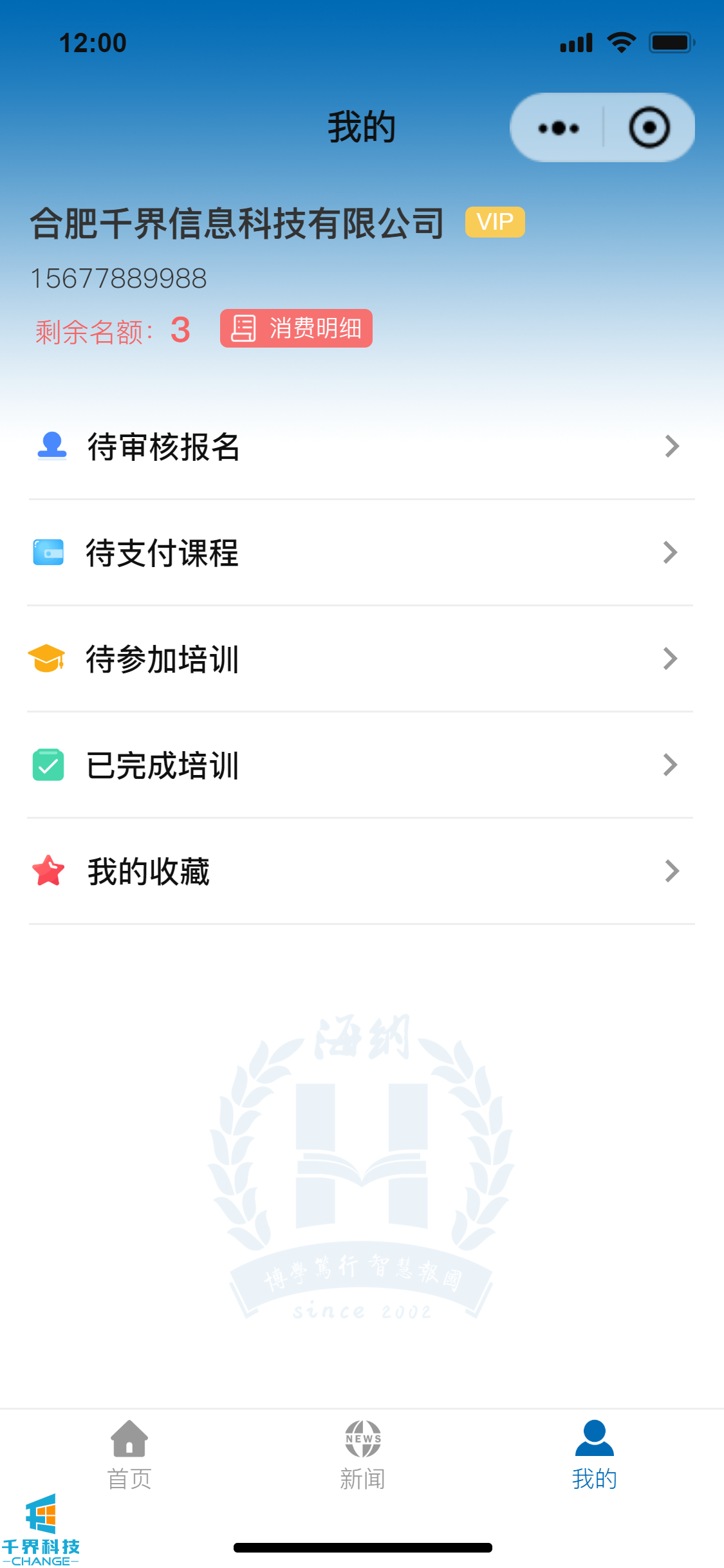The height and width of the screenshot is (1568, 724).
Task: Open 消费明细 spending details
Action: tap(296, 328)
